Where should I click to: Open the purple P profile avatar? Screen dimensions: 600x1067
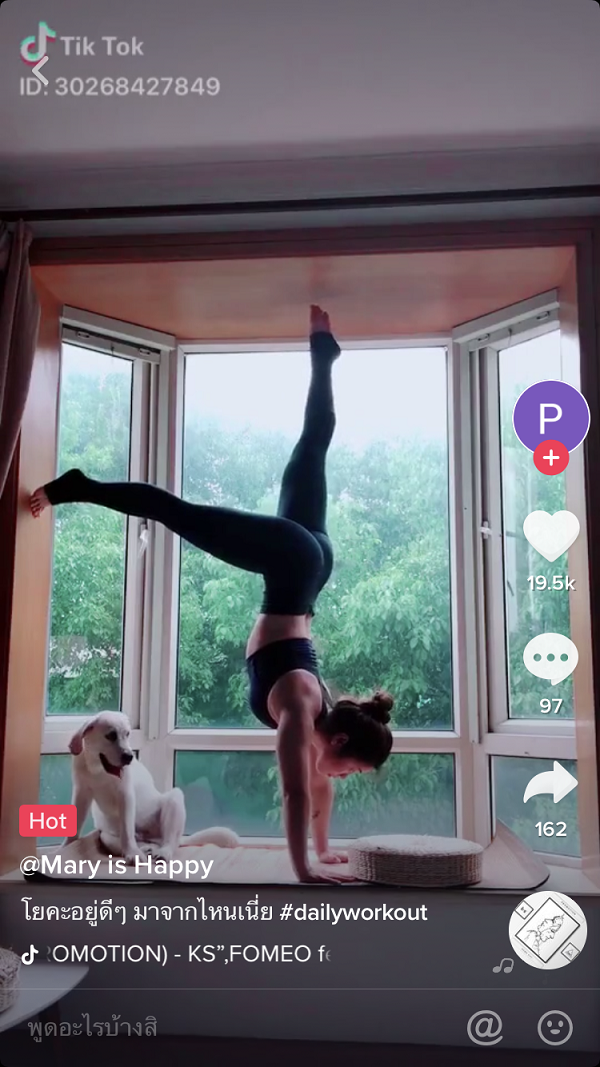coord(551,418)
